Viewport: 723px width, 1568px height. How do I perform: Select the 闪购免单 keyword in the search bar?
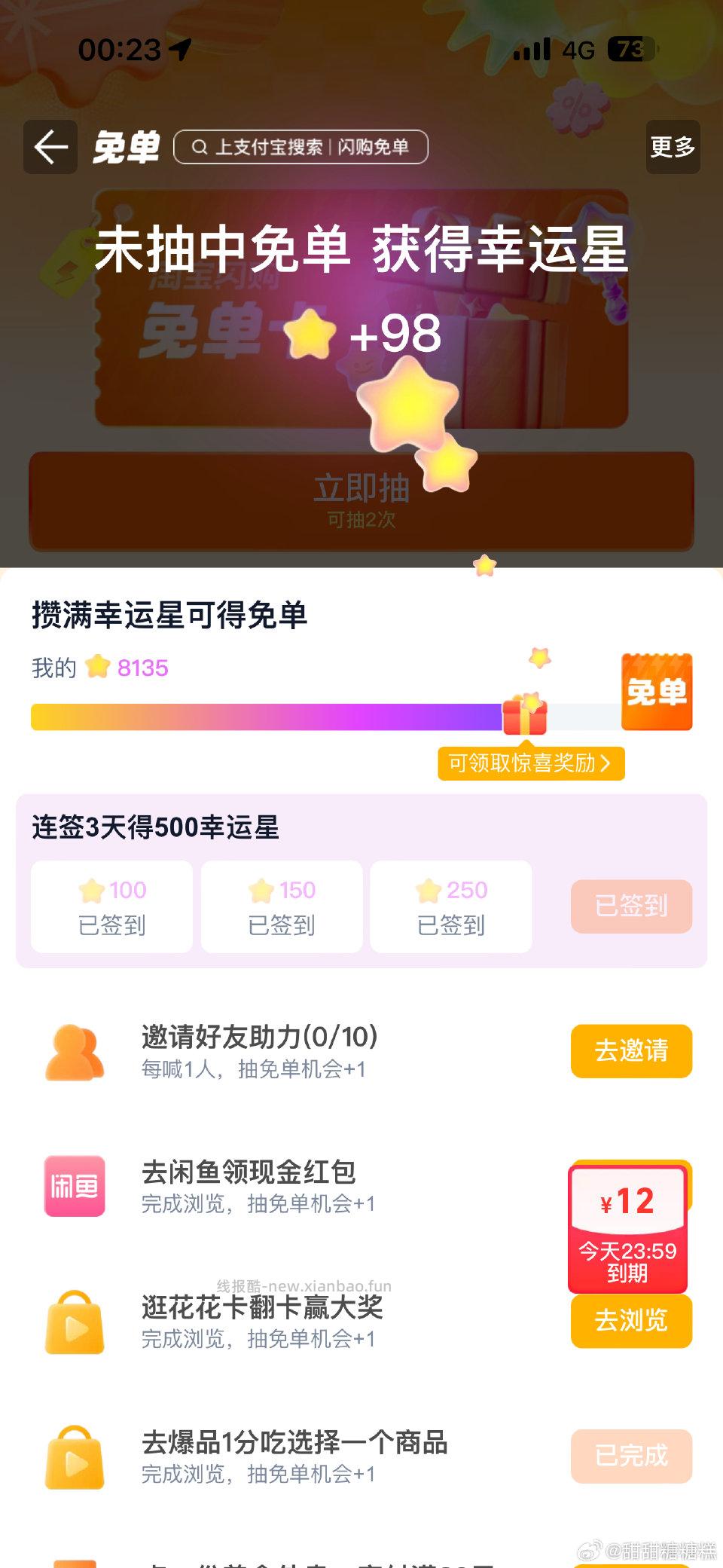pos(376,146)
